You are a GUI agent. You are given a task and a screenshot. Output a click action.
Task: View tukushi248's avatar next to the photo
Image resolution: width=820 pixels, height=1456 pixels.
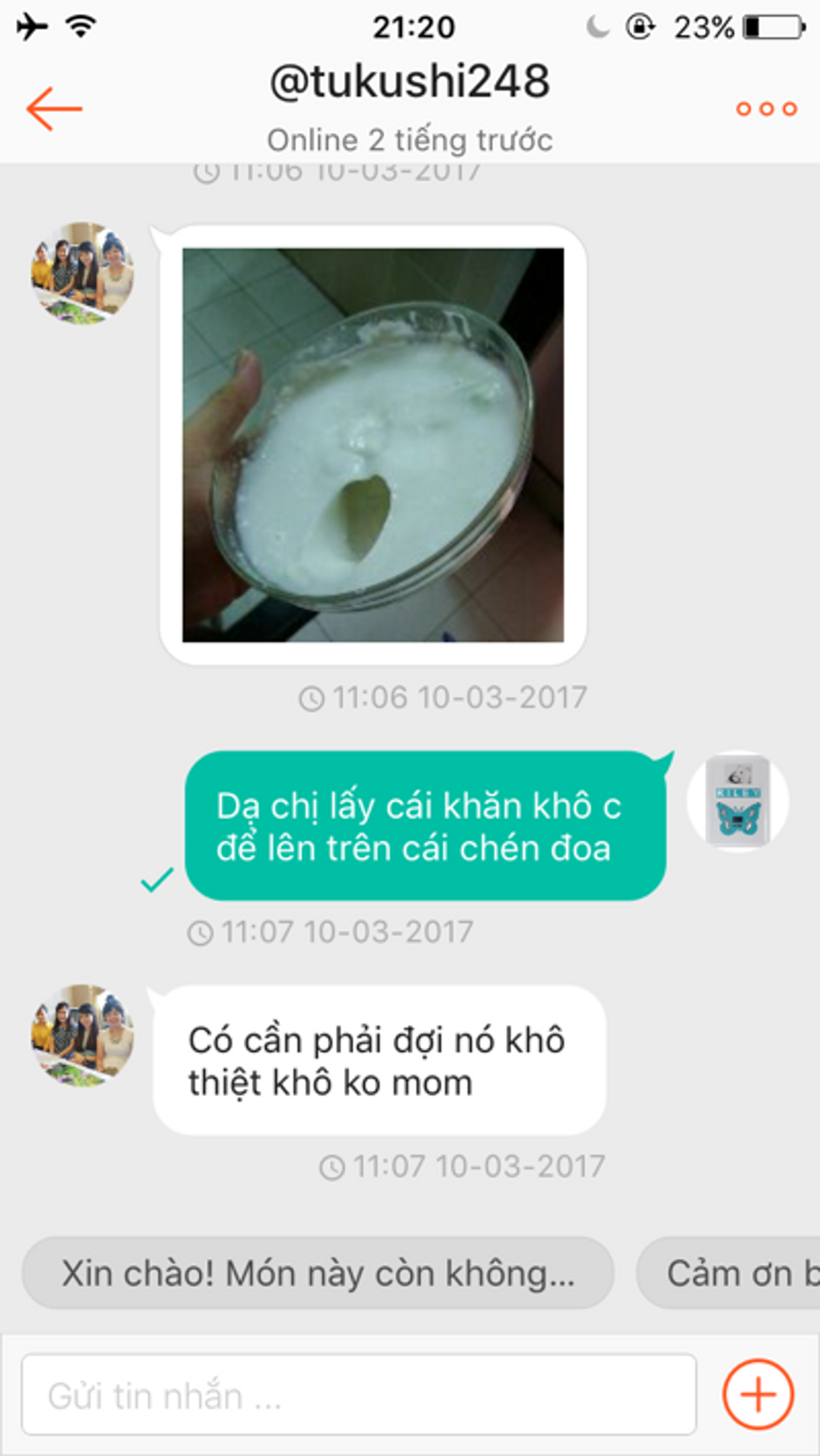[83, 273]
